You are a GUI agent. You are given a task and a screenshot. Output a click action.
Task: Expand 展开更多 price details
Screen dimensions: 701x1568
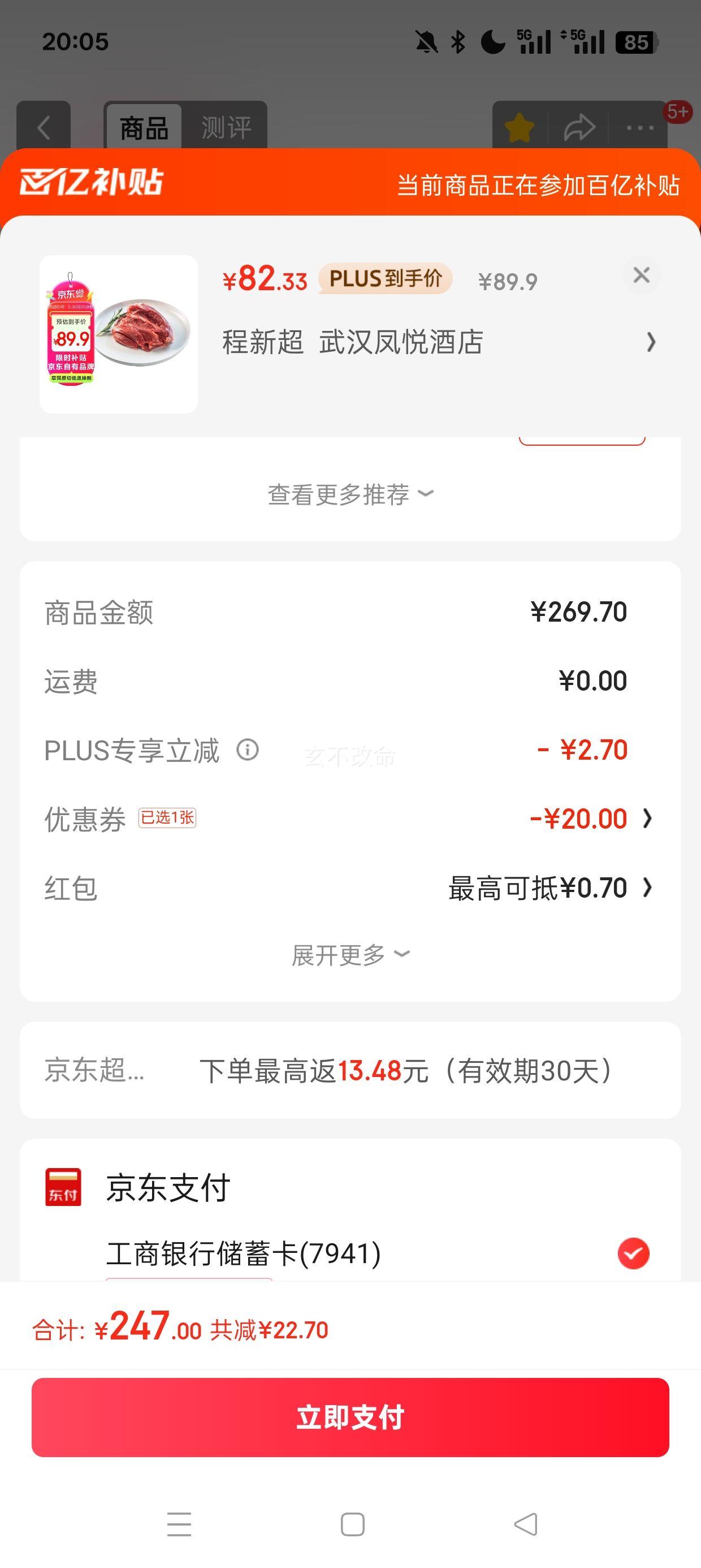click(x=350, y=954)
